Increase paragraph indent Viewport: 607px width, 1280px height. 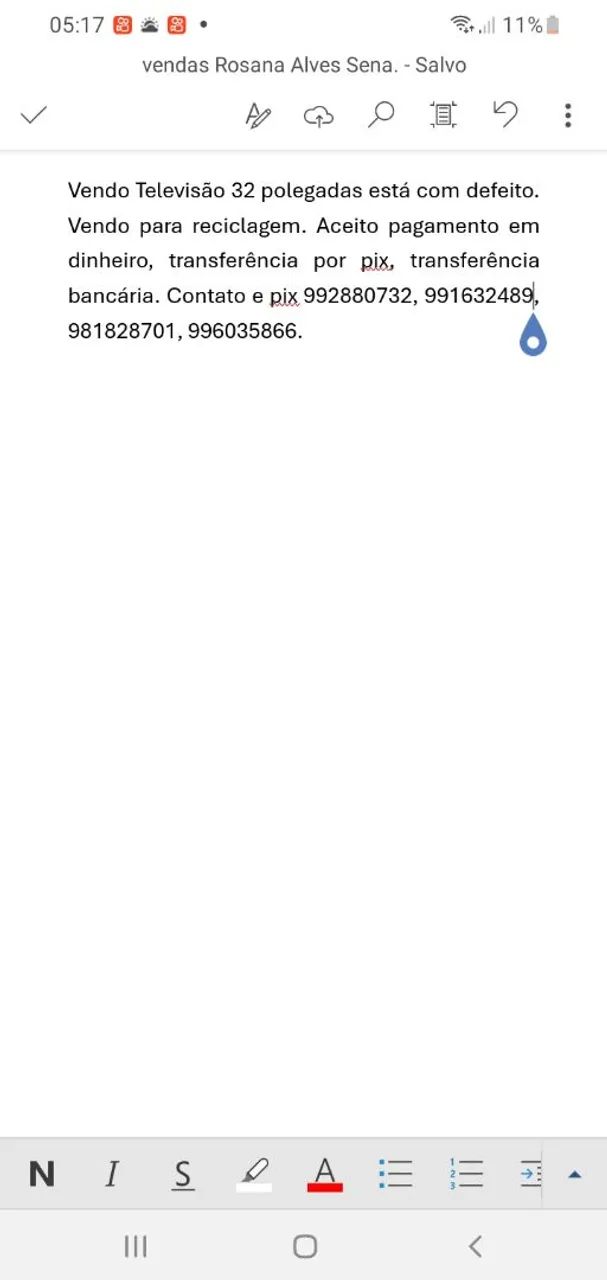click(x=530, y=1173)
